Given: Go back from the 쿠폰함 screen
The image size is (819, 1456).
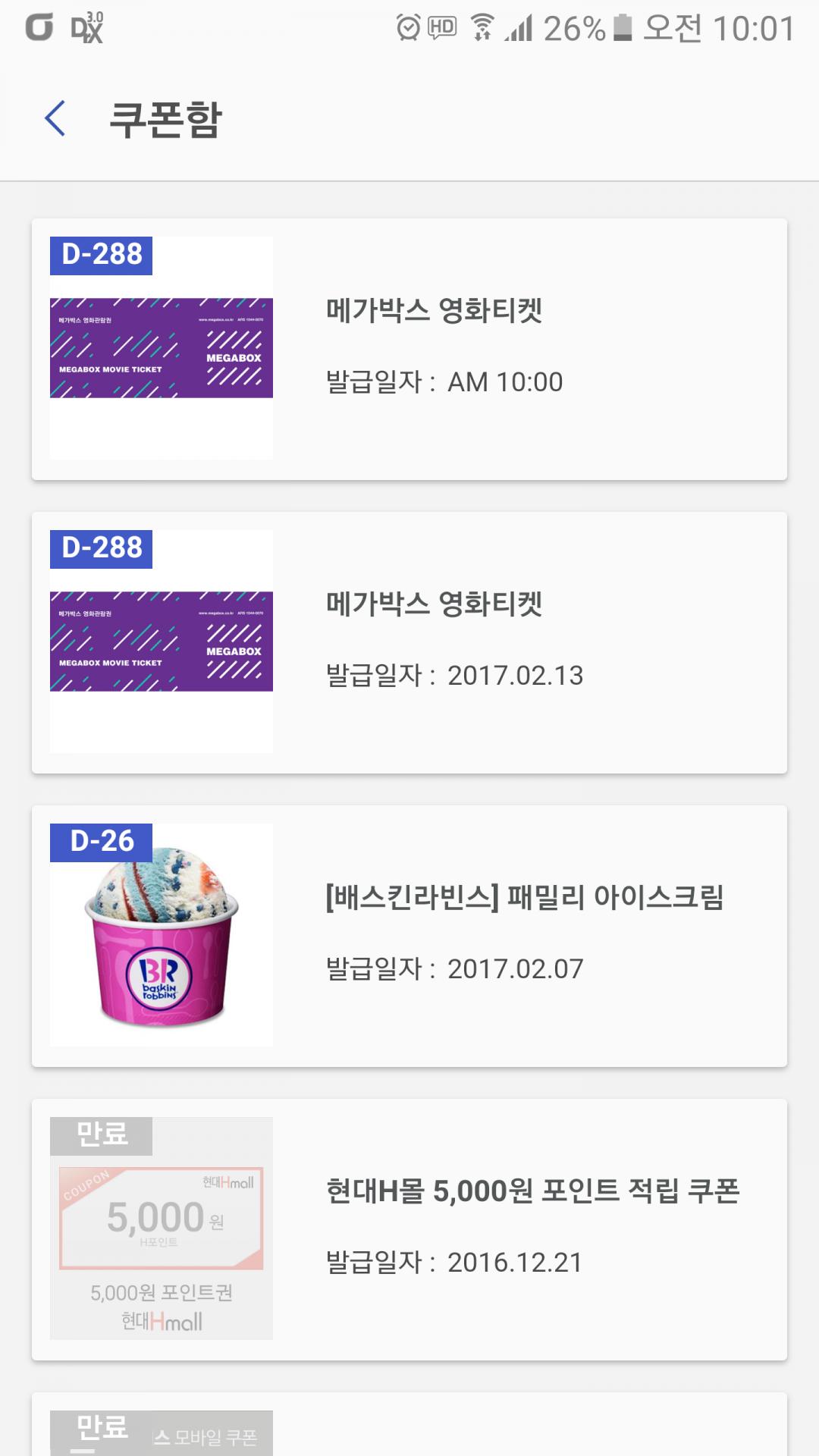Looking at the screenshot, I should pyautogui.click(x=55, y=119).
